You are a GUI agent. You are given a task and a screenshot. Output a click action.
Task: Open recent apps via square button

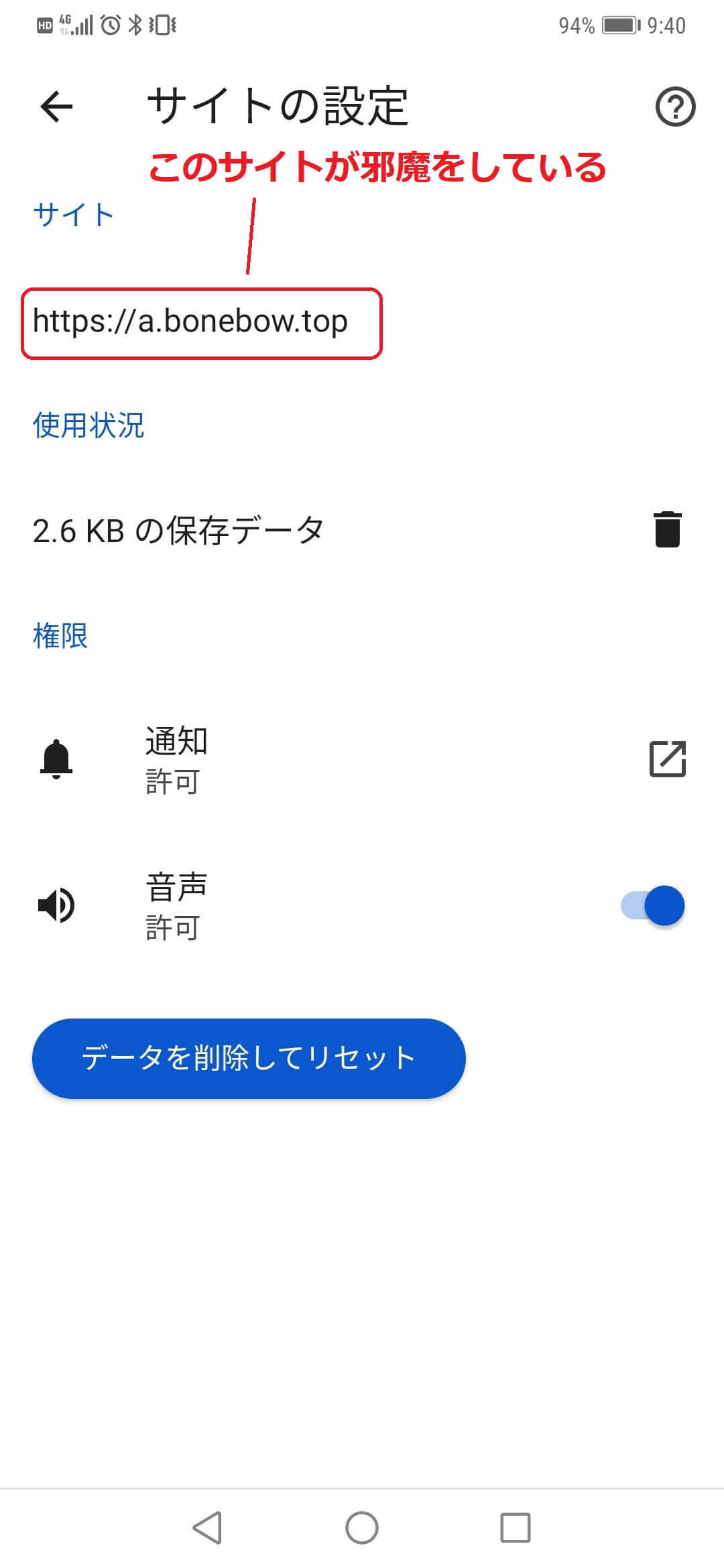[516, 1528]
